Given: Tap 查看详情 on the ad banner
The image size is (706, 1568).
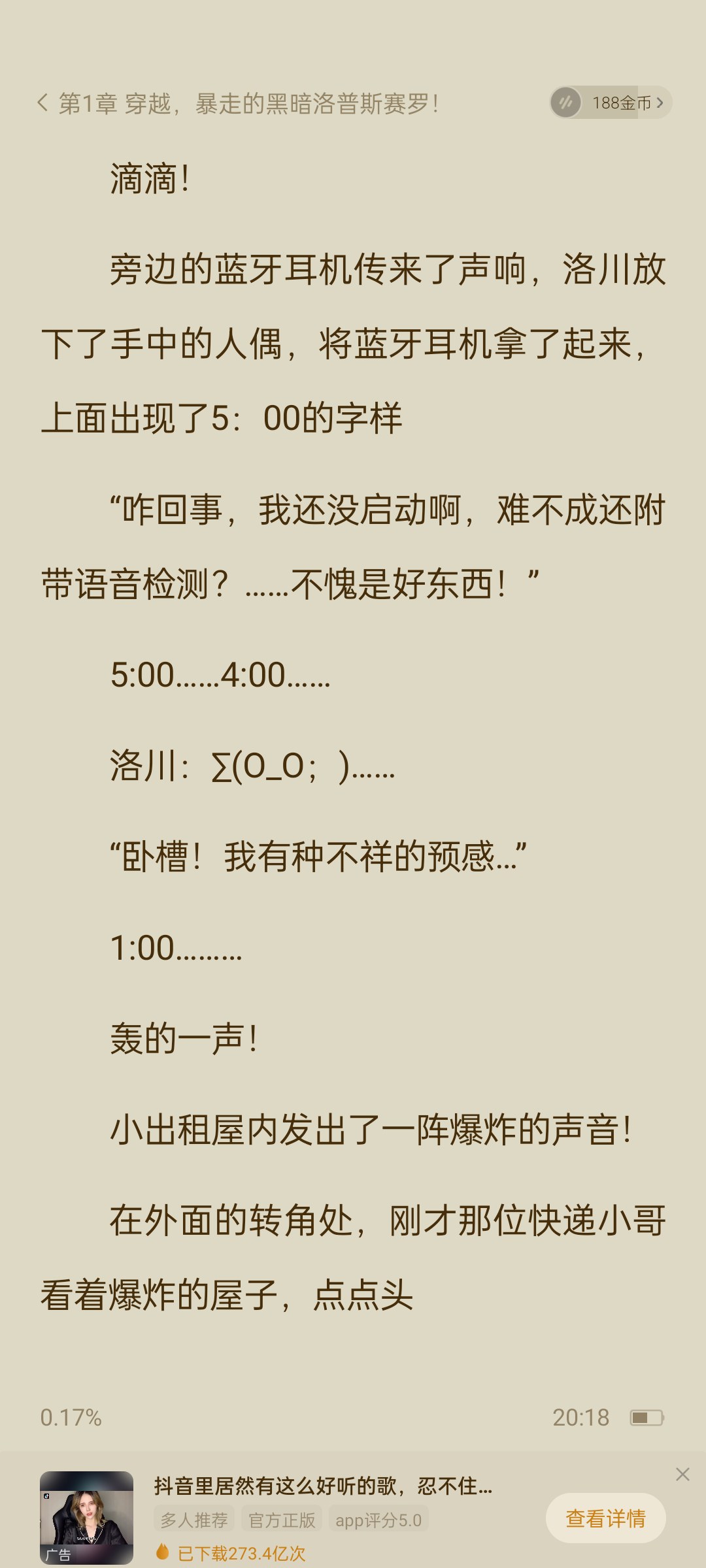Looking at the screenshot, I should pos(605,1518).
